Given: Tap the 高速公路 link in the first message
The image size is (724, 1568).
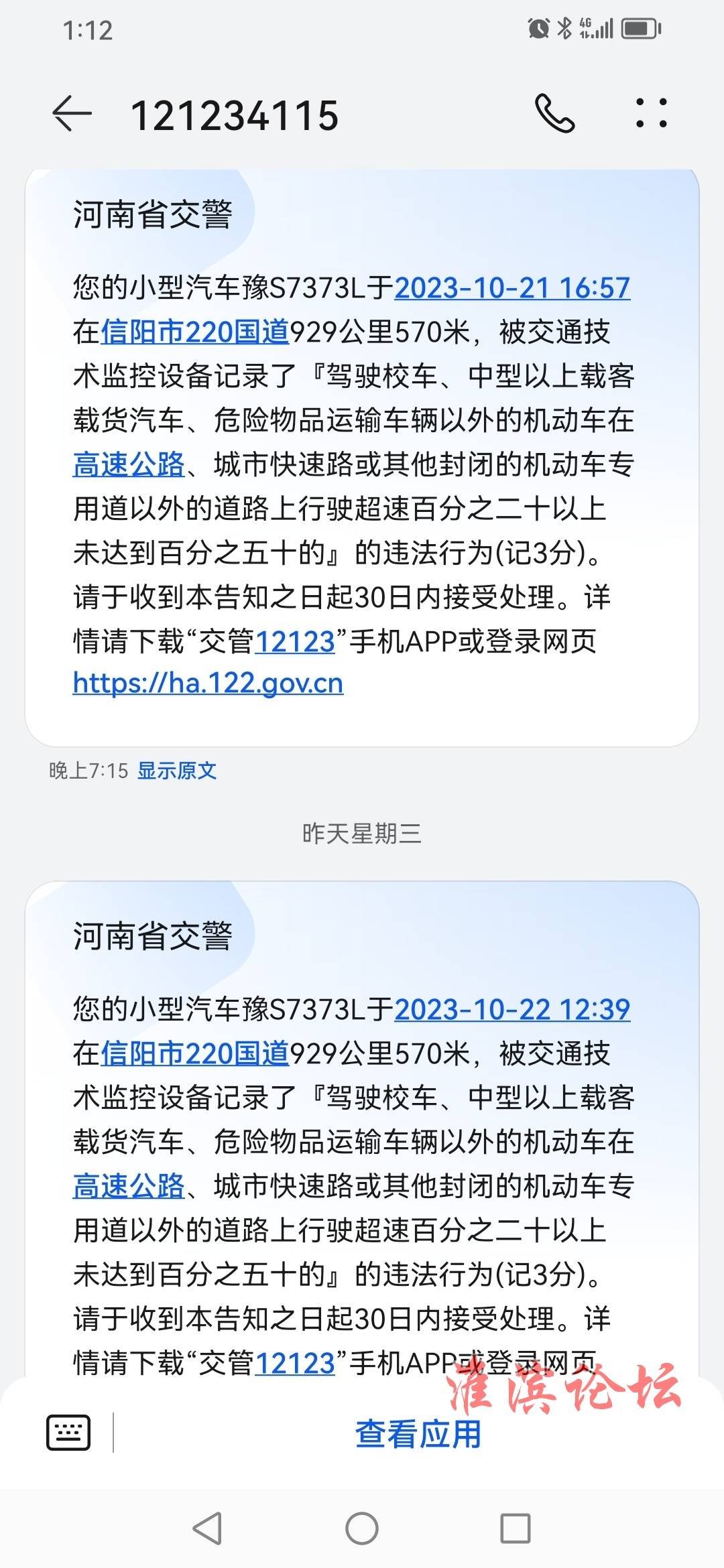Looking at the screenshot, I should click(x=129, y=464).
